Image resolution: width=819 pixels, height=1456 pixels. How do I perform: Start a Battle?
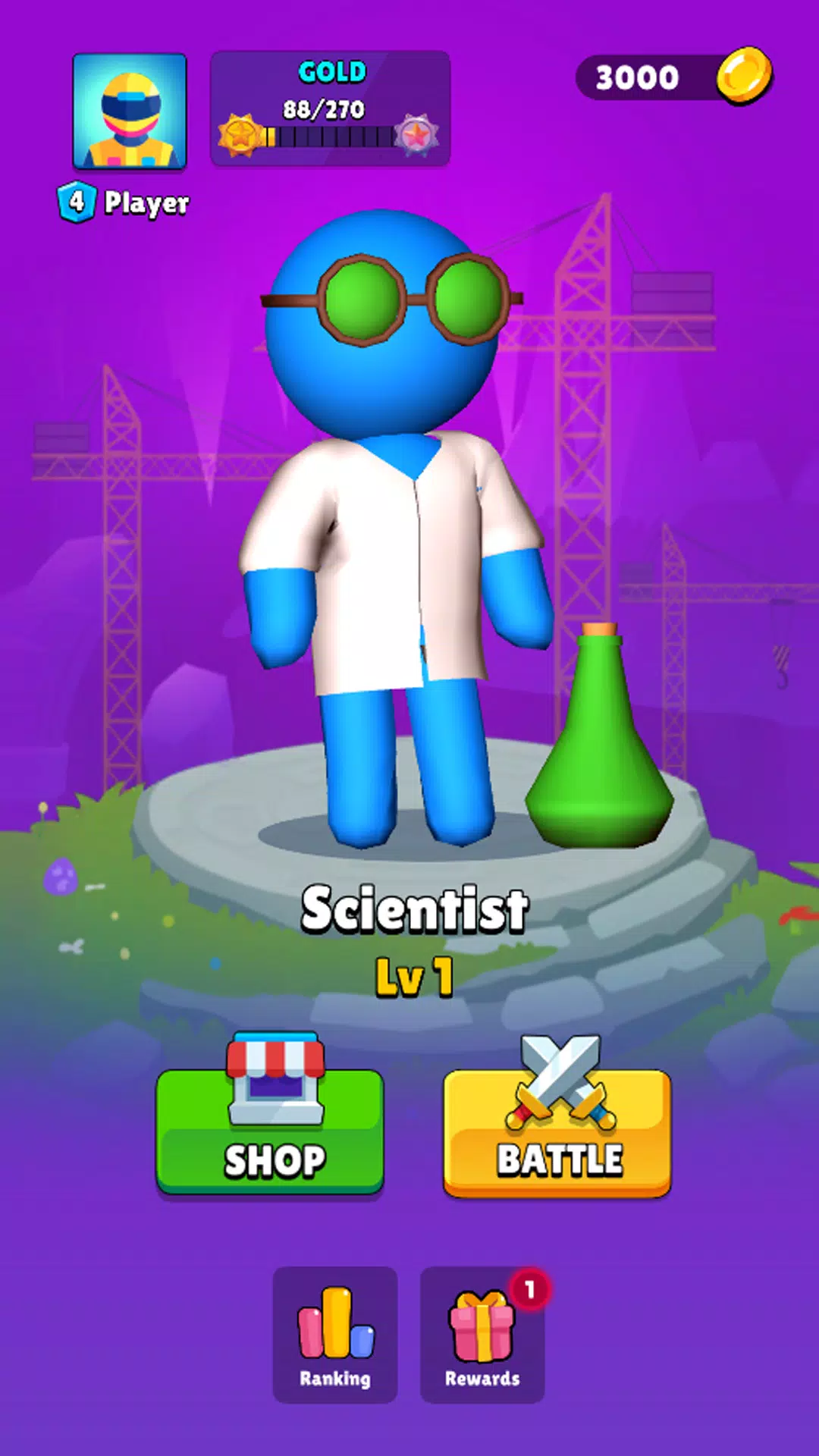pyautogui.click(x=557, y=1133)
